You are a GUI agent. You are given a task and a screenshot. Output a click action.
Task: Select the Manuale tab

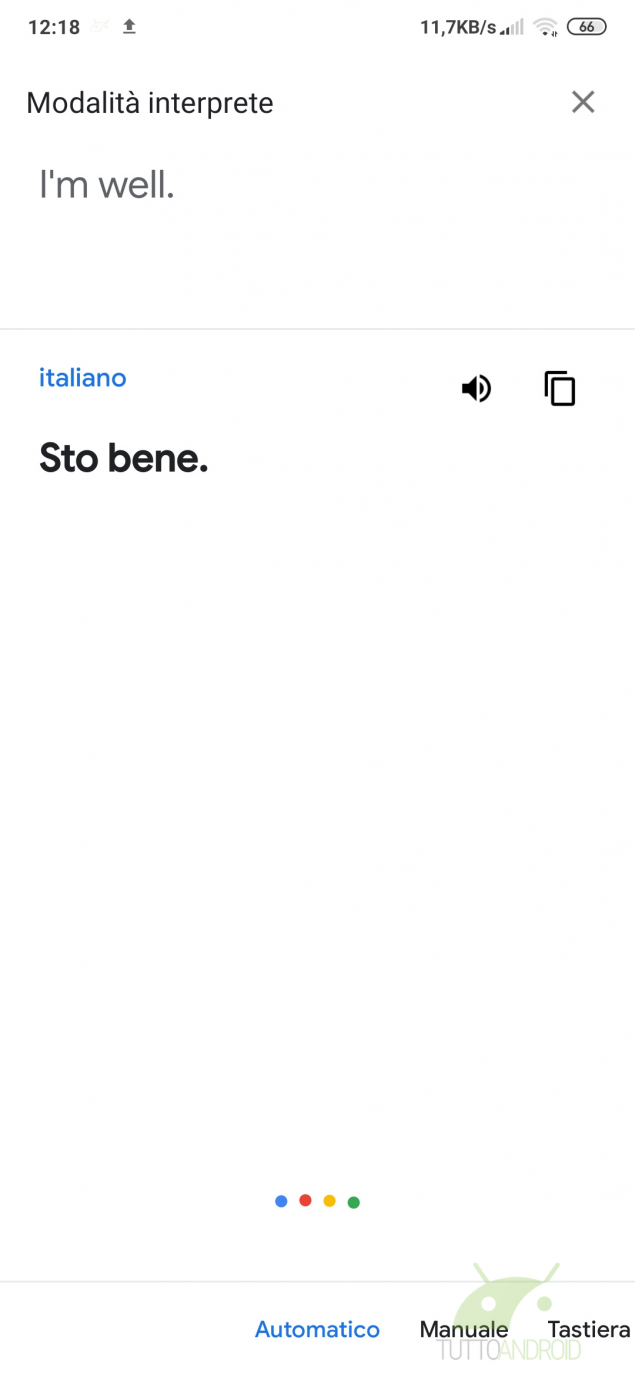(x=464, y=1329)
